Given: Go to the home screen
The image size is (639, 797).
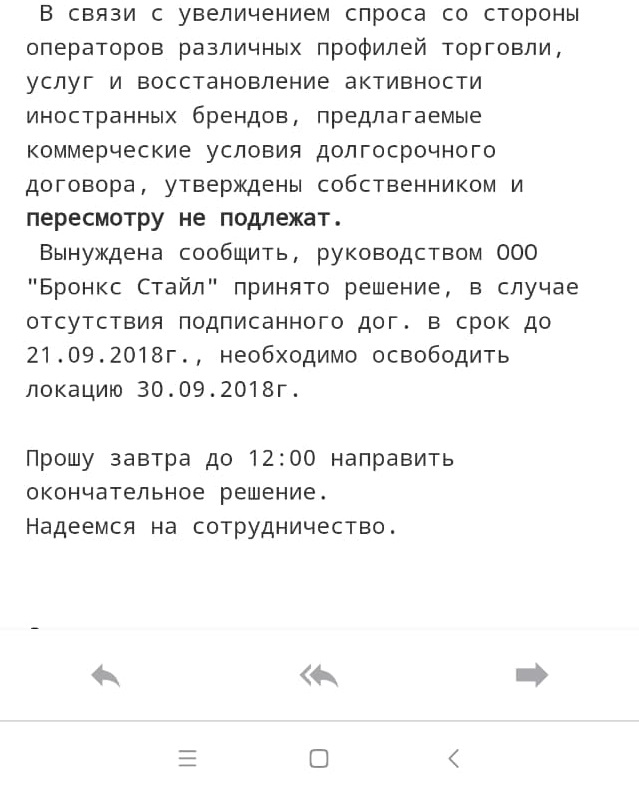Looking at the screenshot, I should 319,758.
